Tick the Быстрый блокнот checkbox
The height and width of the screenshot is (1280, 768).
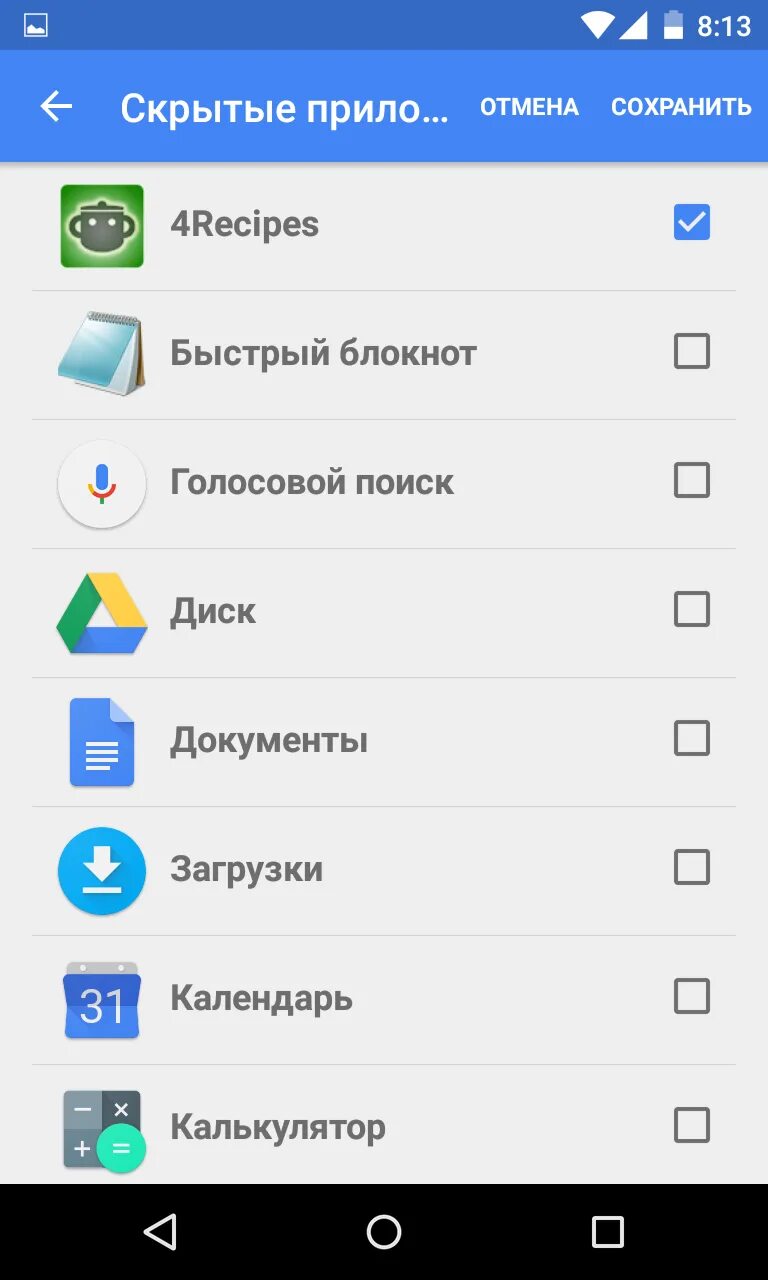point(692,352)
